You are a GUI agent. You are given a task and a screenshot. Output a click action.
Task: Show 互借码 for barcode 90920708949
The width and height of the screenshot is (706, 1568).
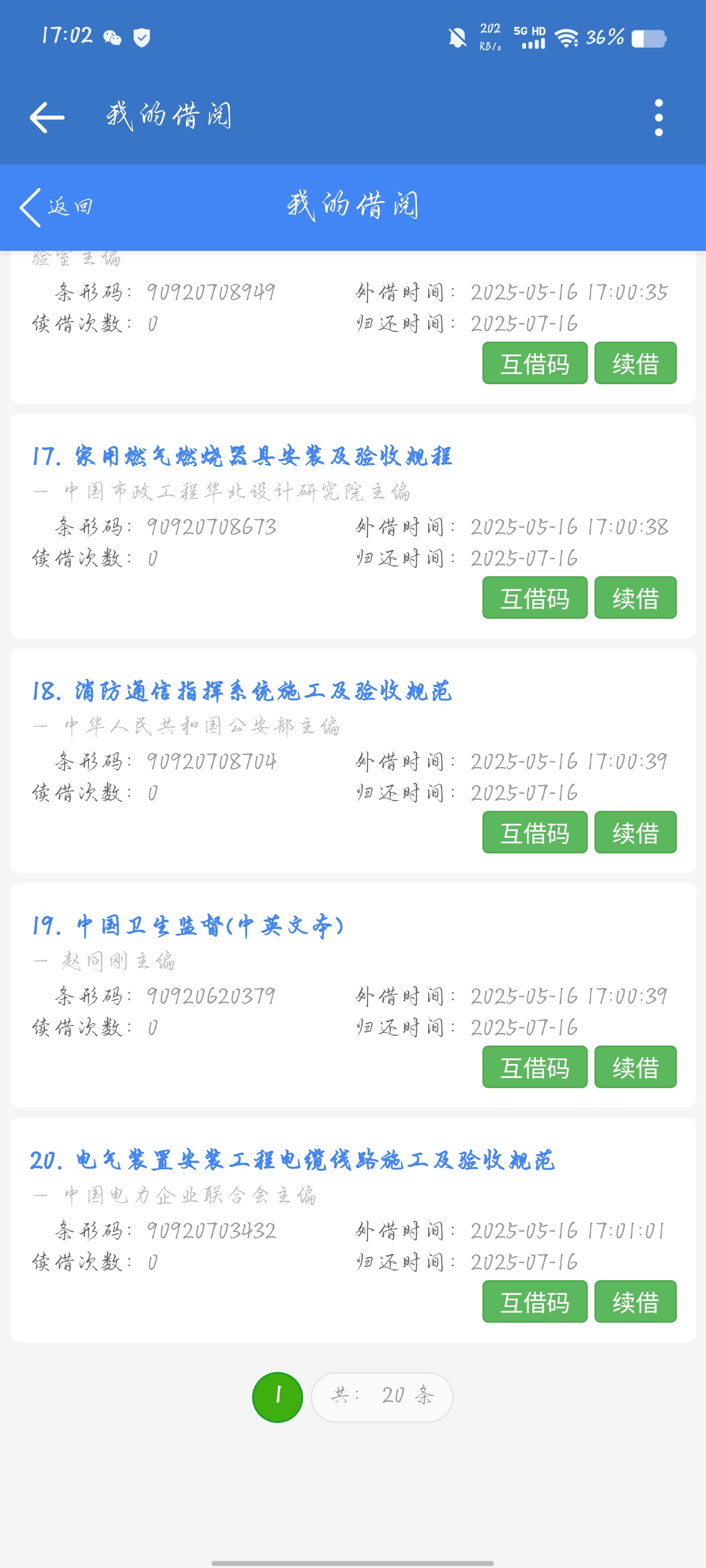(x=534, y=363)
